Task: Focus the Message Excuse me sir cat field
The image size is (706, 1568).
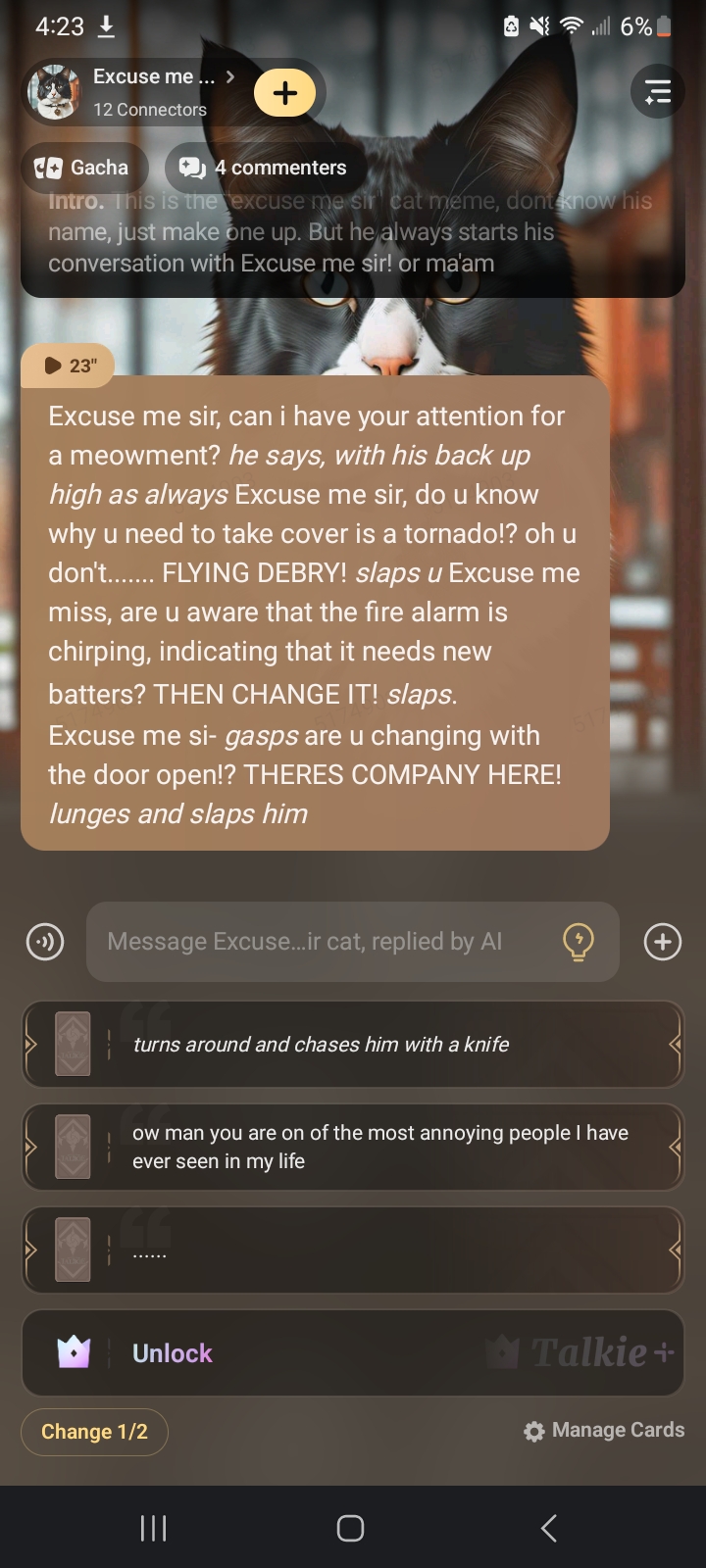Action: pos(324,942)
